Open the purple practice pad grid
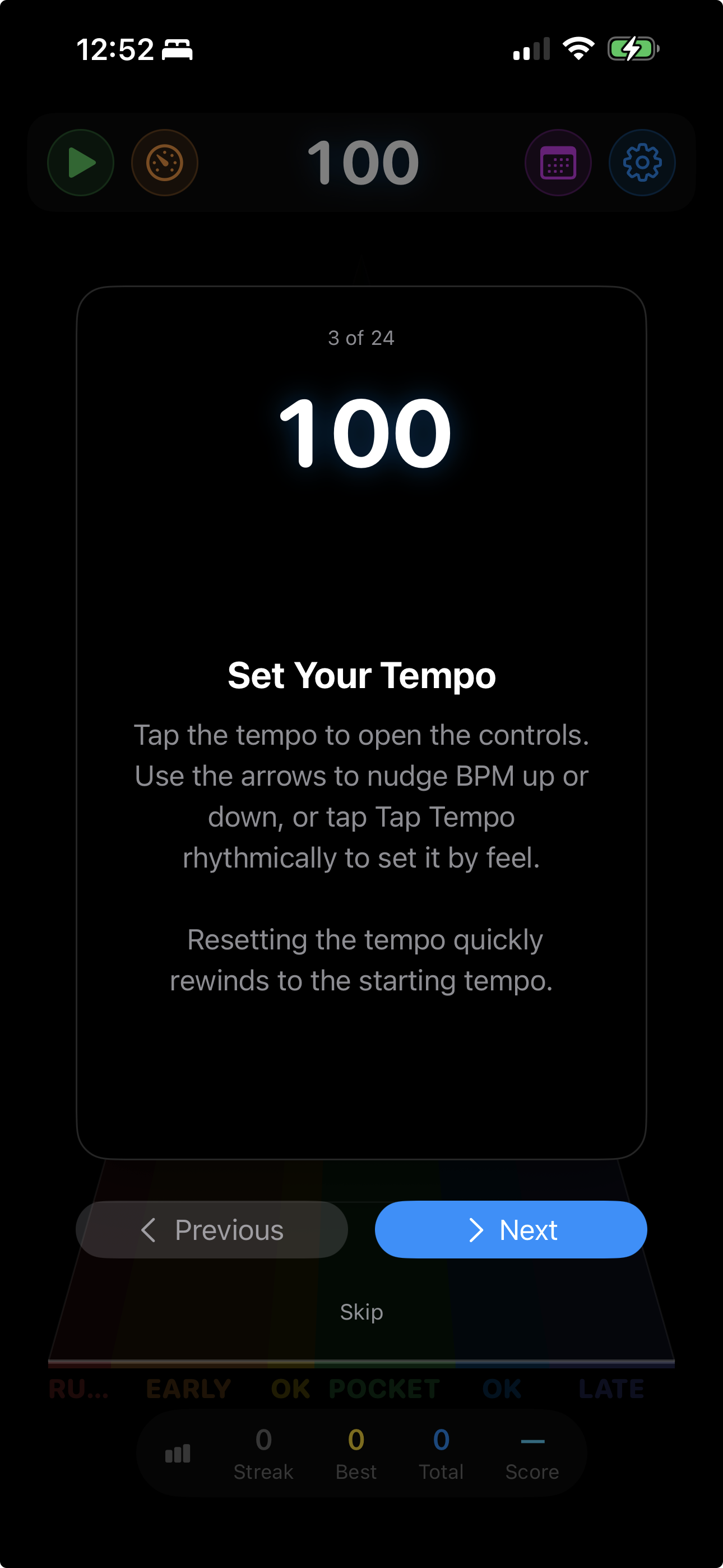The image size is (723, 1568). [x=558, y=163]
